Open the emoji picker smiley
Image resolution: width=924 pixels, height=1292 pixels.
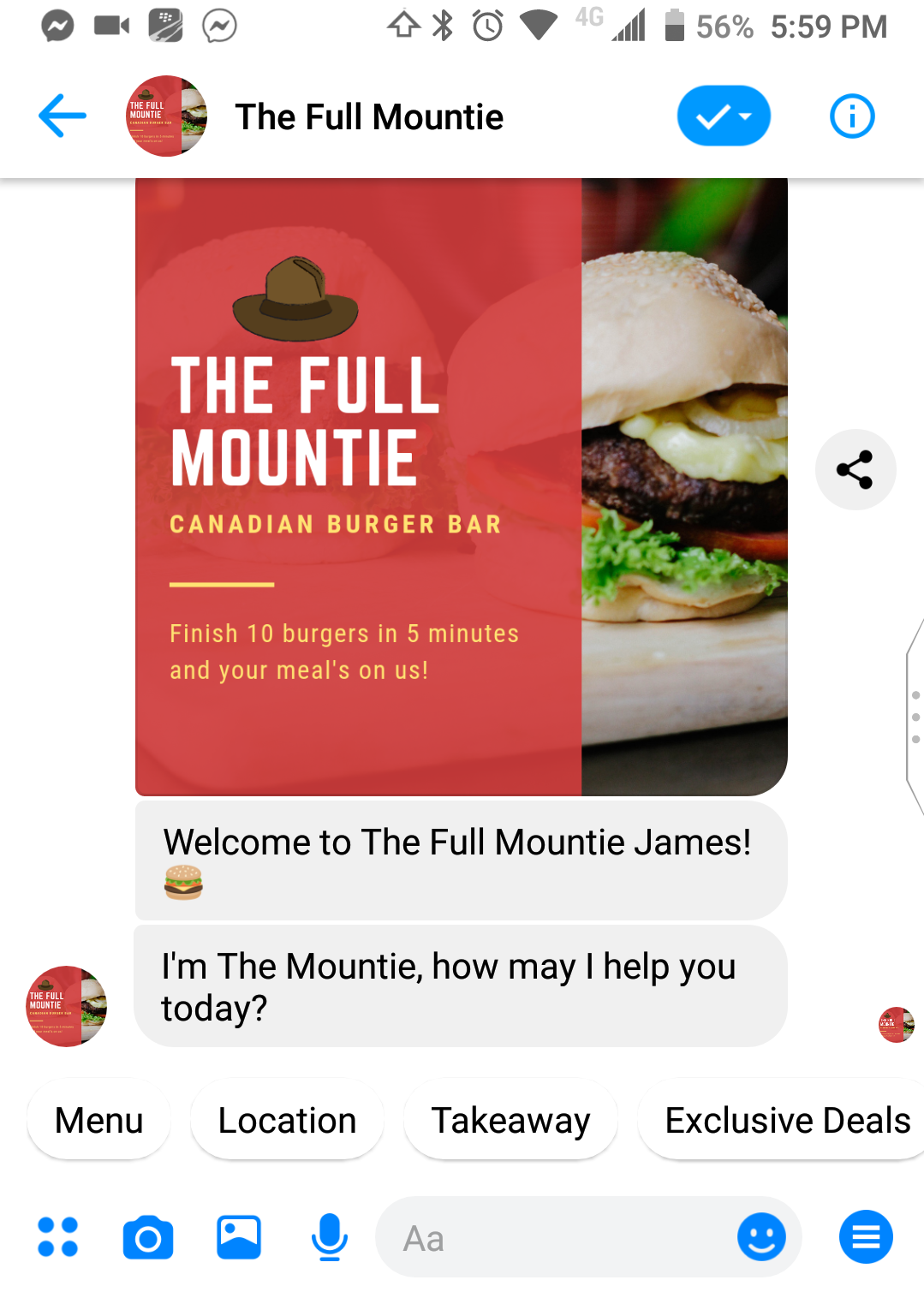point(761,1237)
